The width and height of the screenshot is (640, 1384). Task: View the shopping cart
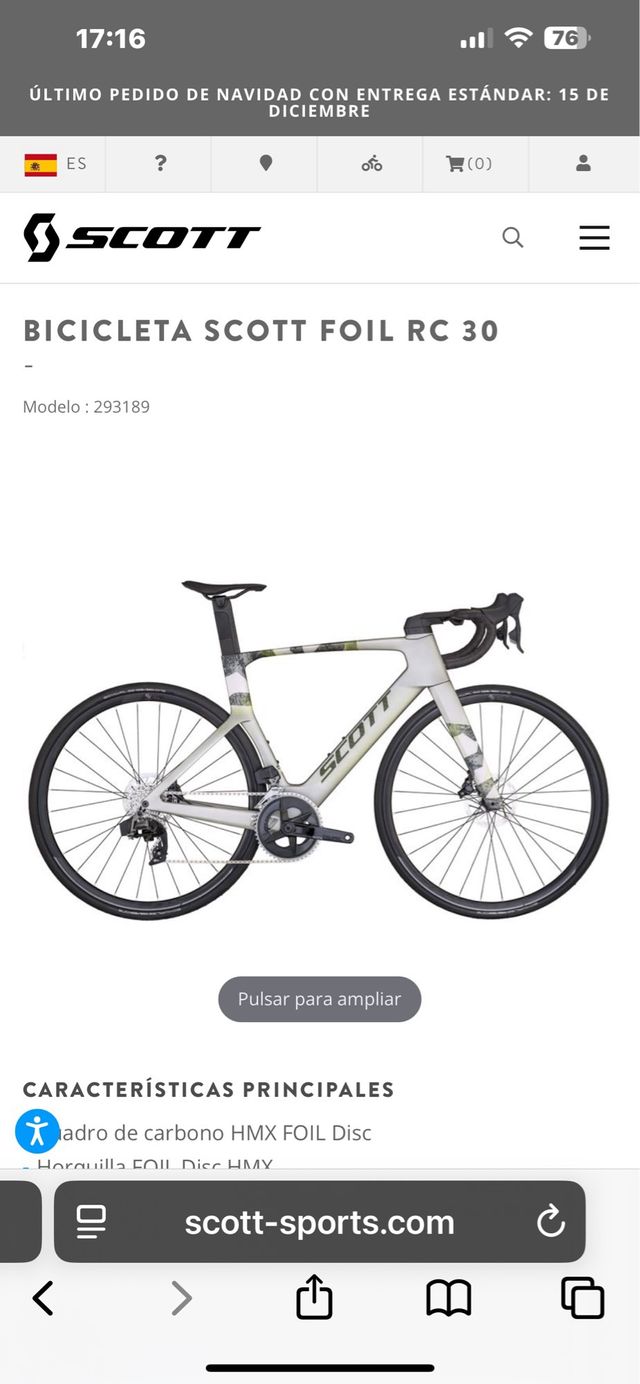[469, 164]
